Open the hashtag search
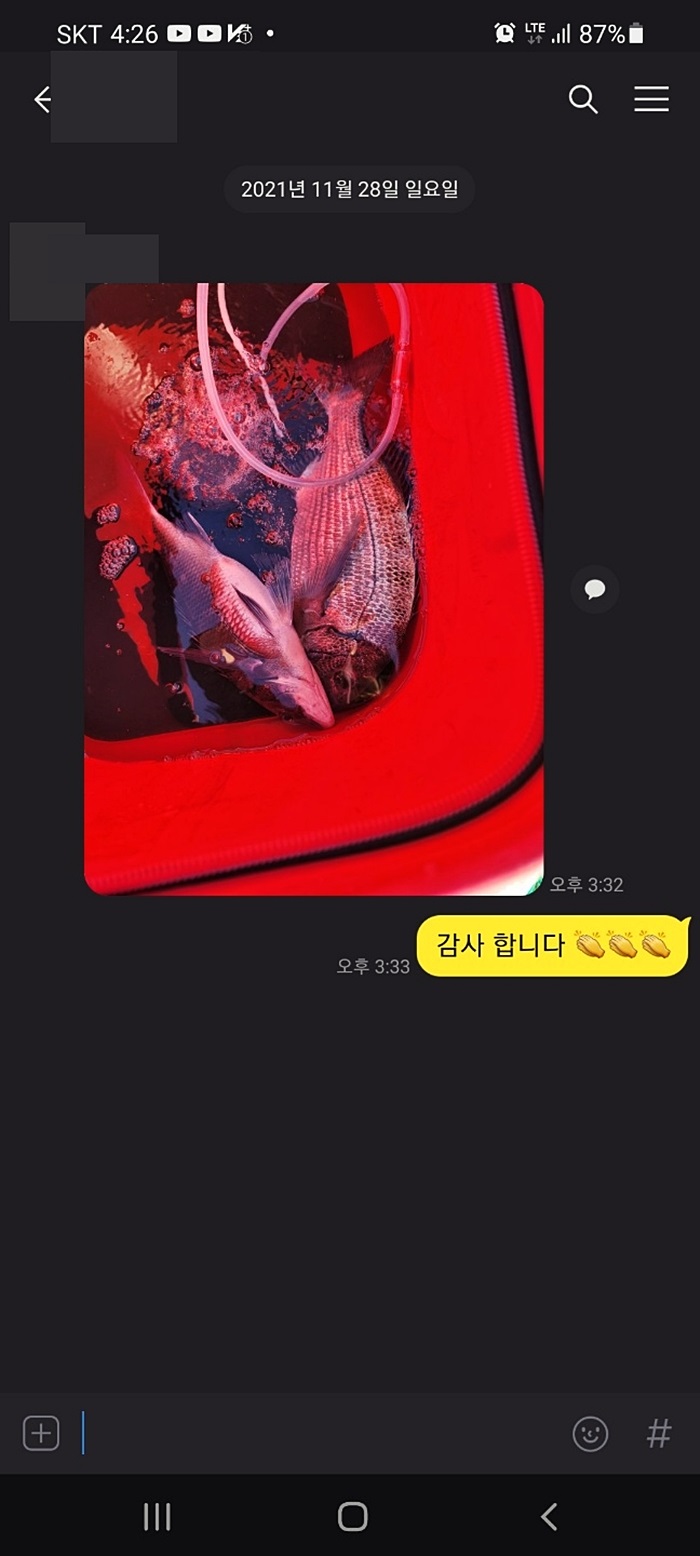This screenshot has width=700, height=1556. coord(658,1433)
